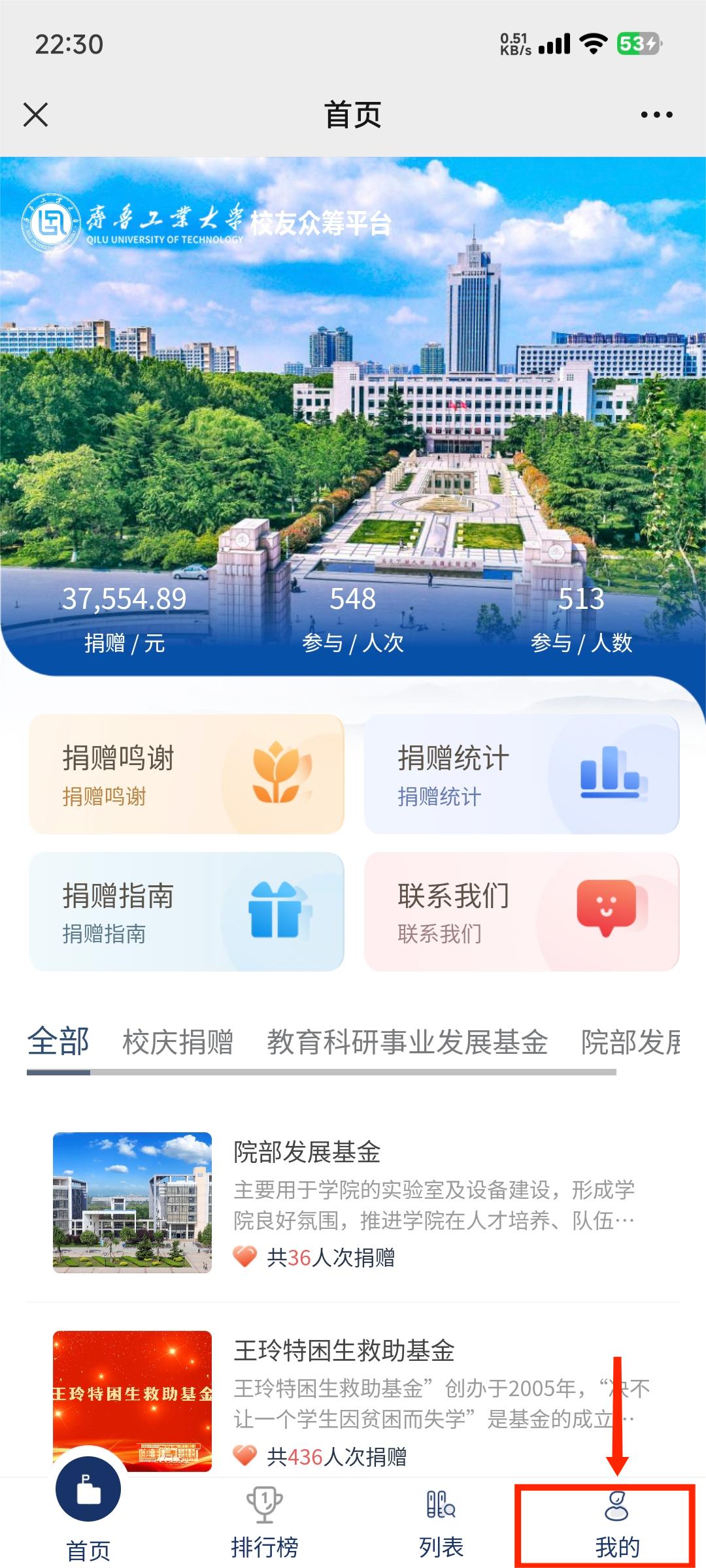Viewport: 706px width, 1568px height.
Task: Switch to the 校庆捐赠 tab
Action: pyautogui.click(x=178, y=1041)
